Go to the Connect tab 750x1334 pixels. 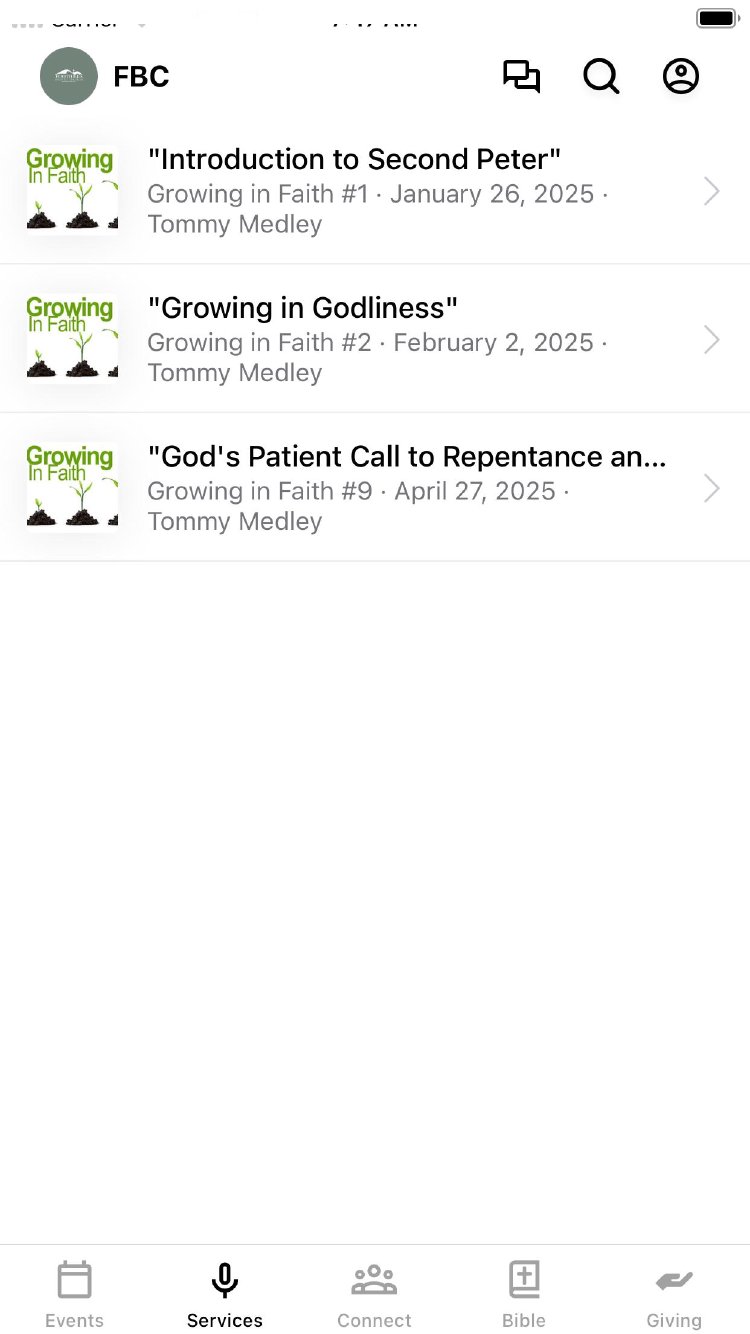coord(374,1294)
